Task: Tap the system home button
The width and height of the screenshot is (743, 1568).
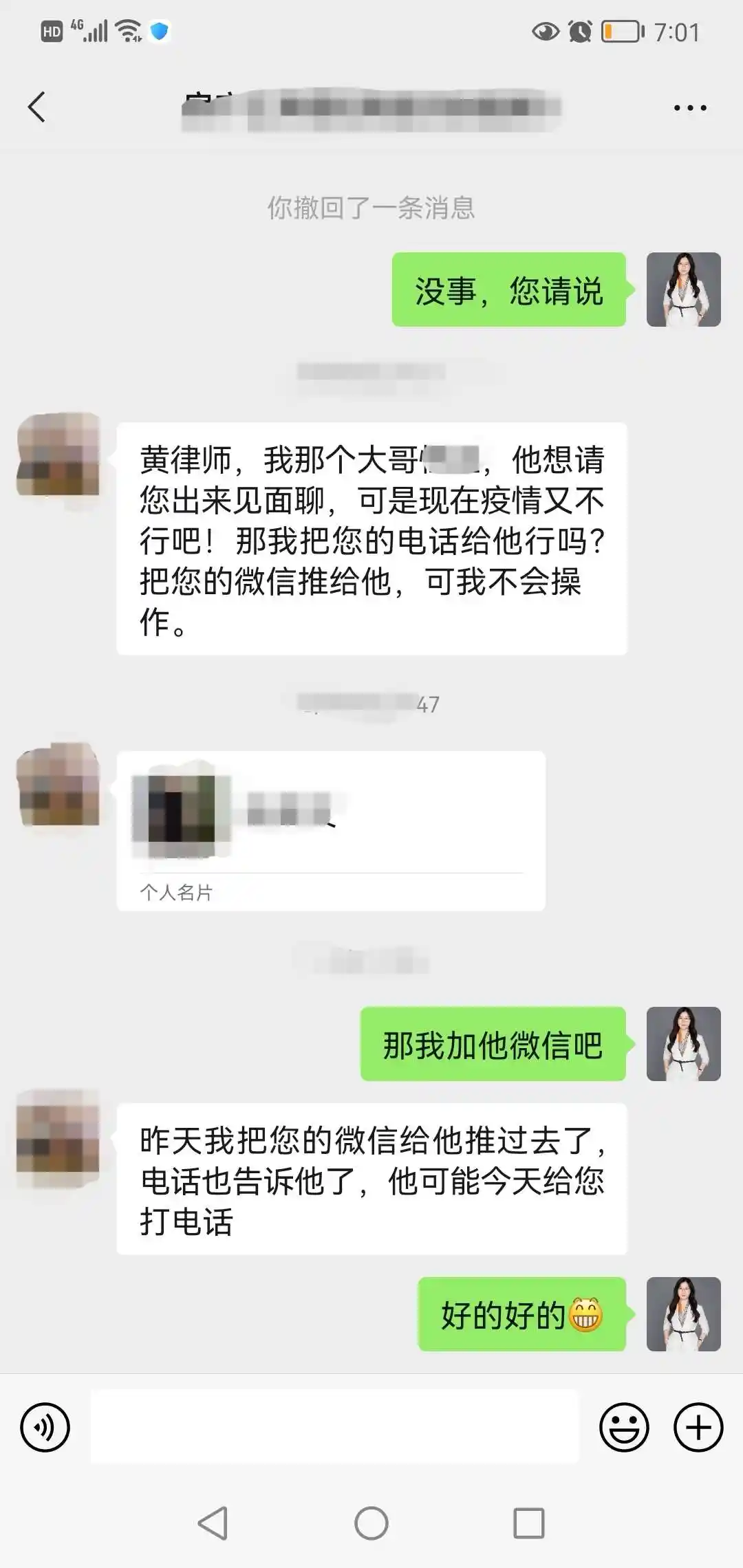Action: pos(371,1523)
